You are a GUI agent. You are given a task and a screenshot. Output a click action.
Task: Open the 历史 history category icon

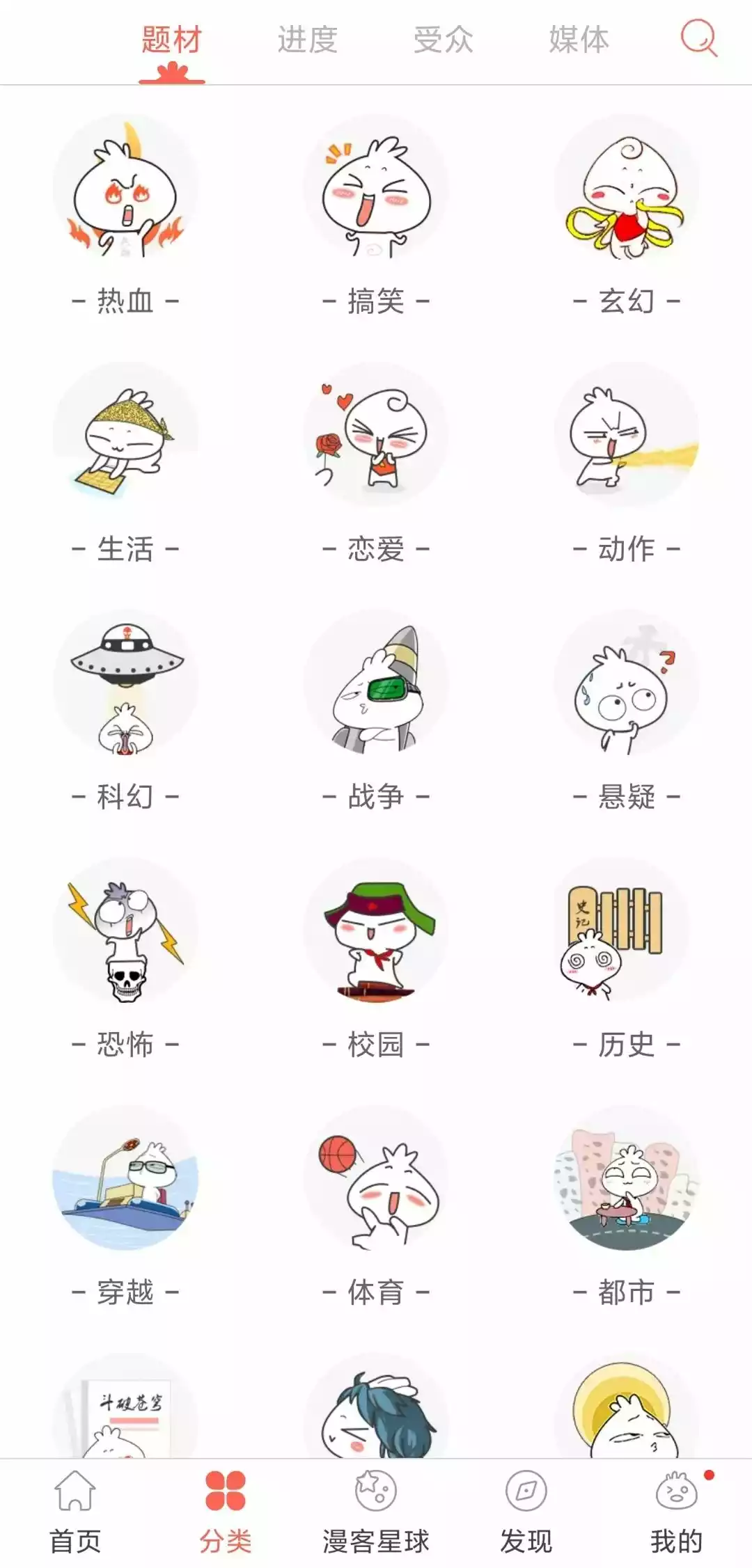[627, 933]
